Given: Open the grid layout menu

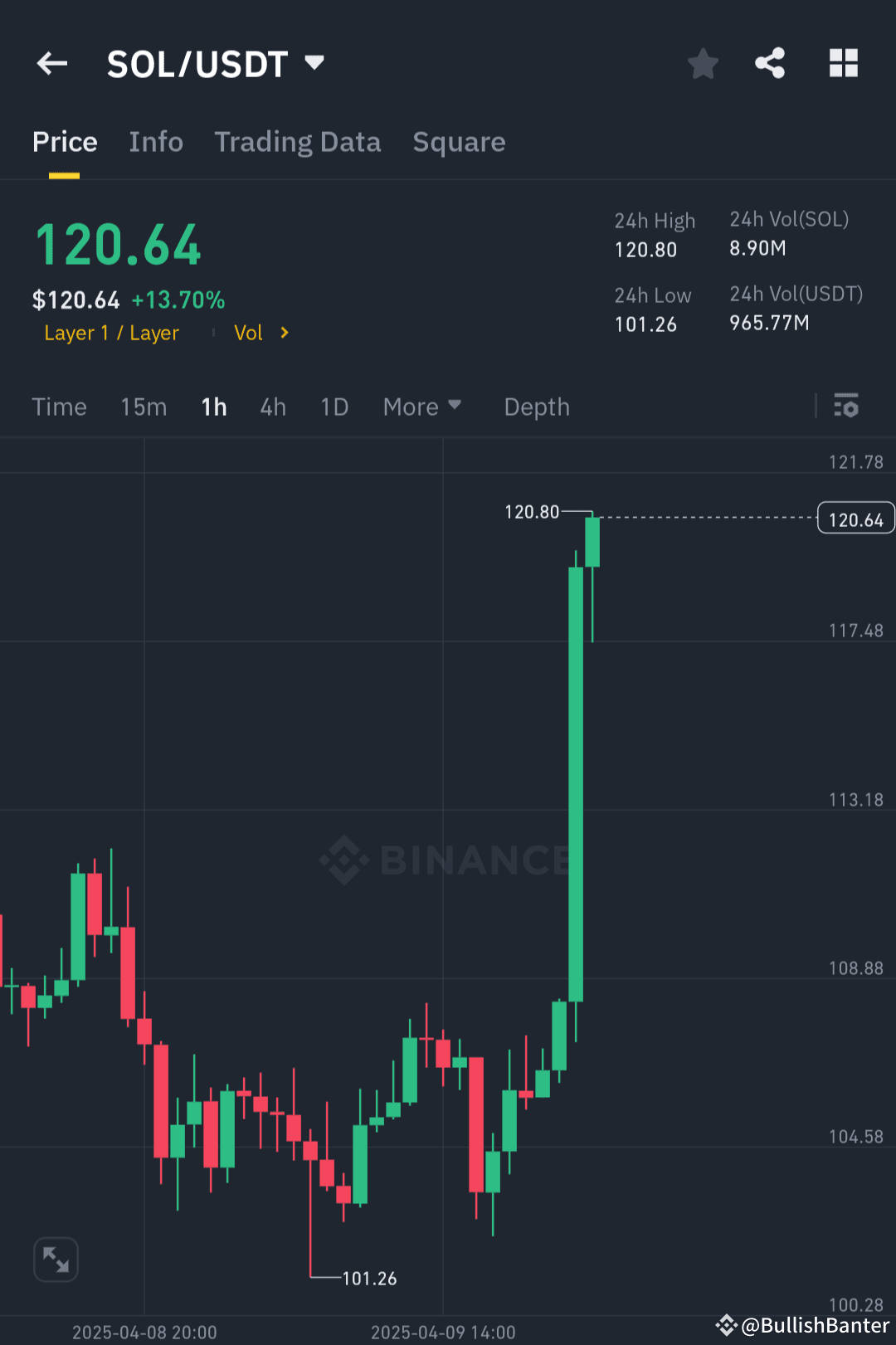Looking at the screenshot, I should click(843, 63).
